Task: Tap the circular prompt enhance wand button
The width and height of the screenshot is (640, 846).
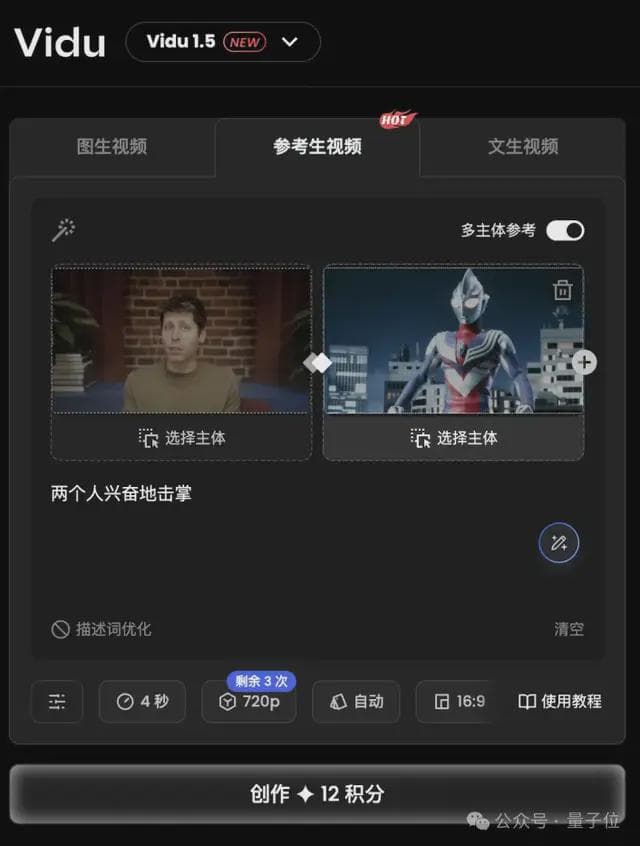Action: 558,543
